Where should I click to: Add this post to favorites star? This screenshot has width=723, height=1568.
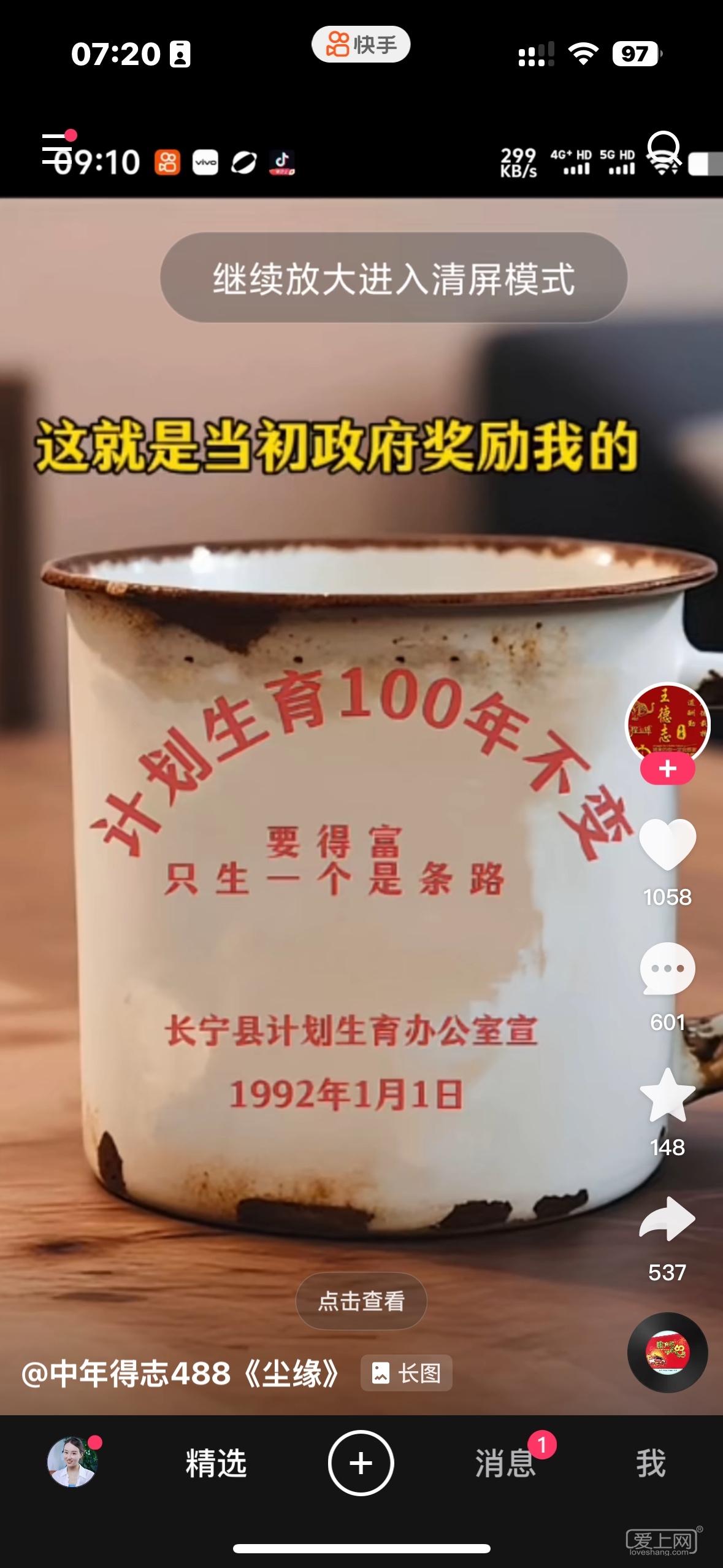pos(667,1095)
